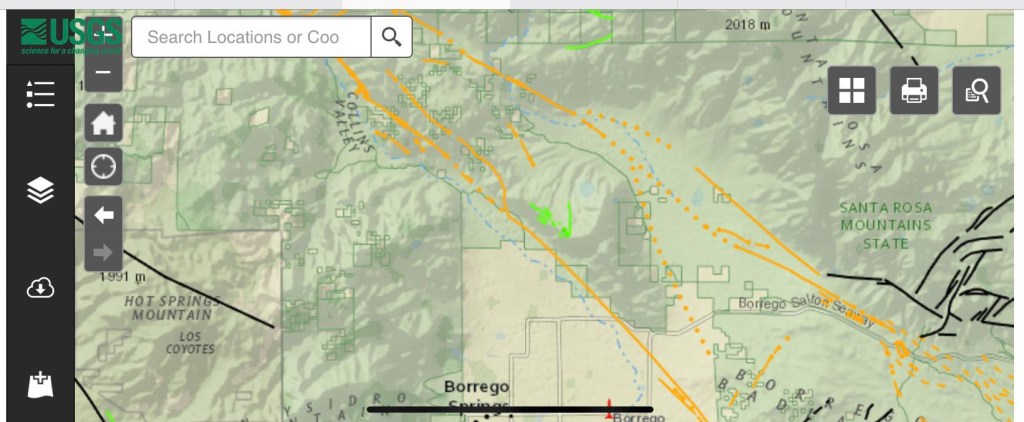Open the cloud download option
Viewport: 1024px width, 422px height.
[40, 289]
